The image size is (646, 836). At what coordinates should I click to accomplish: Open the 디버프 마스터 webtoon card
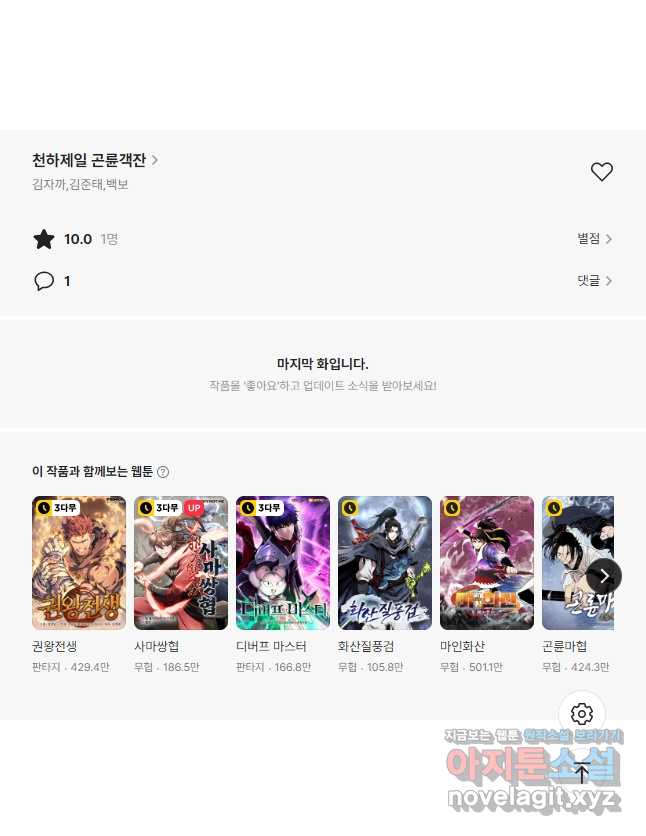283,563
